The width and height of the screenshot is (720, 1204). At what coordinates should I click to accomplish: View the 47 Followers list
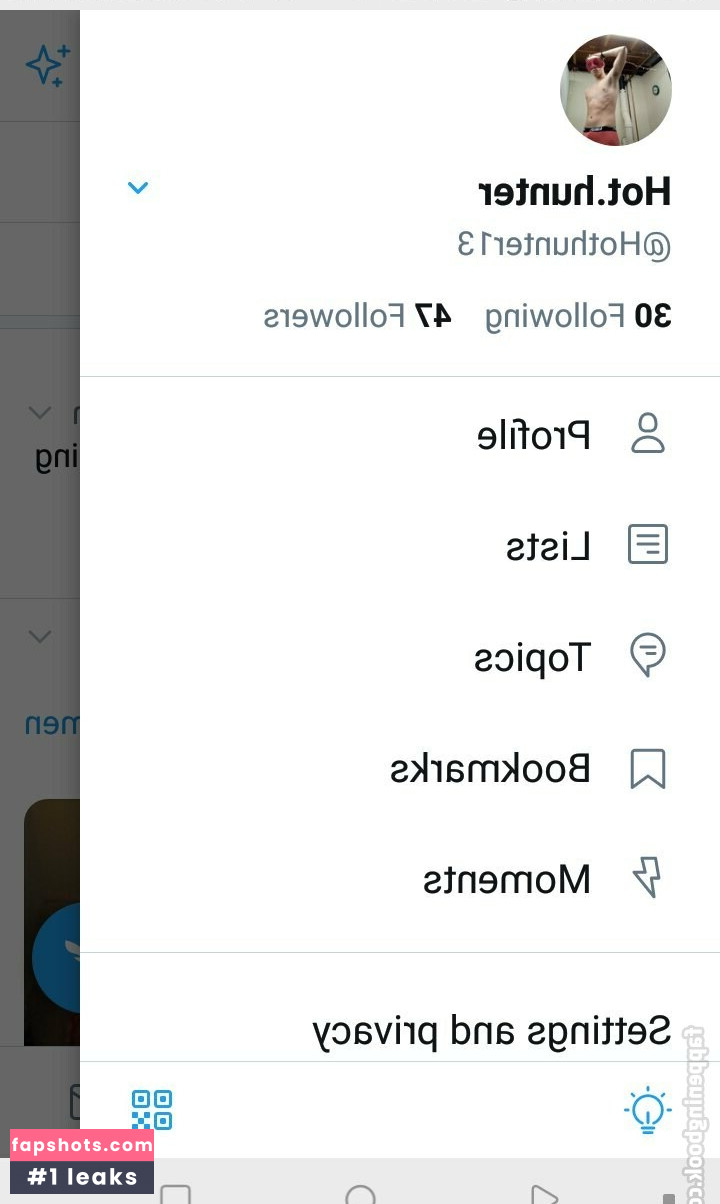357,316
